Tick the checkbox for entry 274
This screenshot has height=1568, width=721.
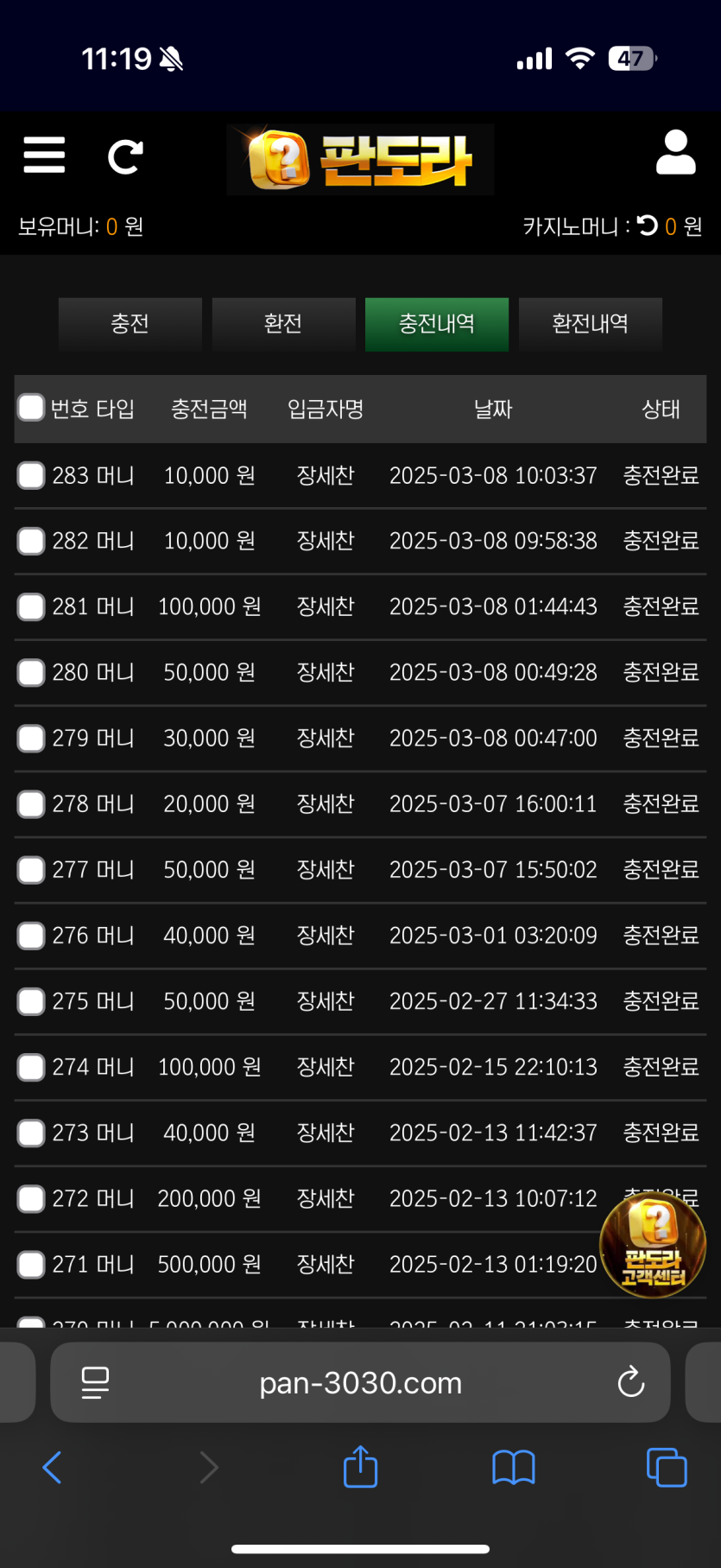31,1068
